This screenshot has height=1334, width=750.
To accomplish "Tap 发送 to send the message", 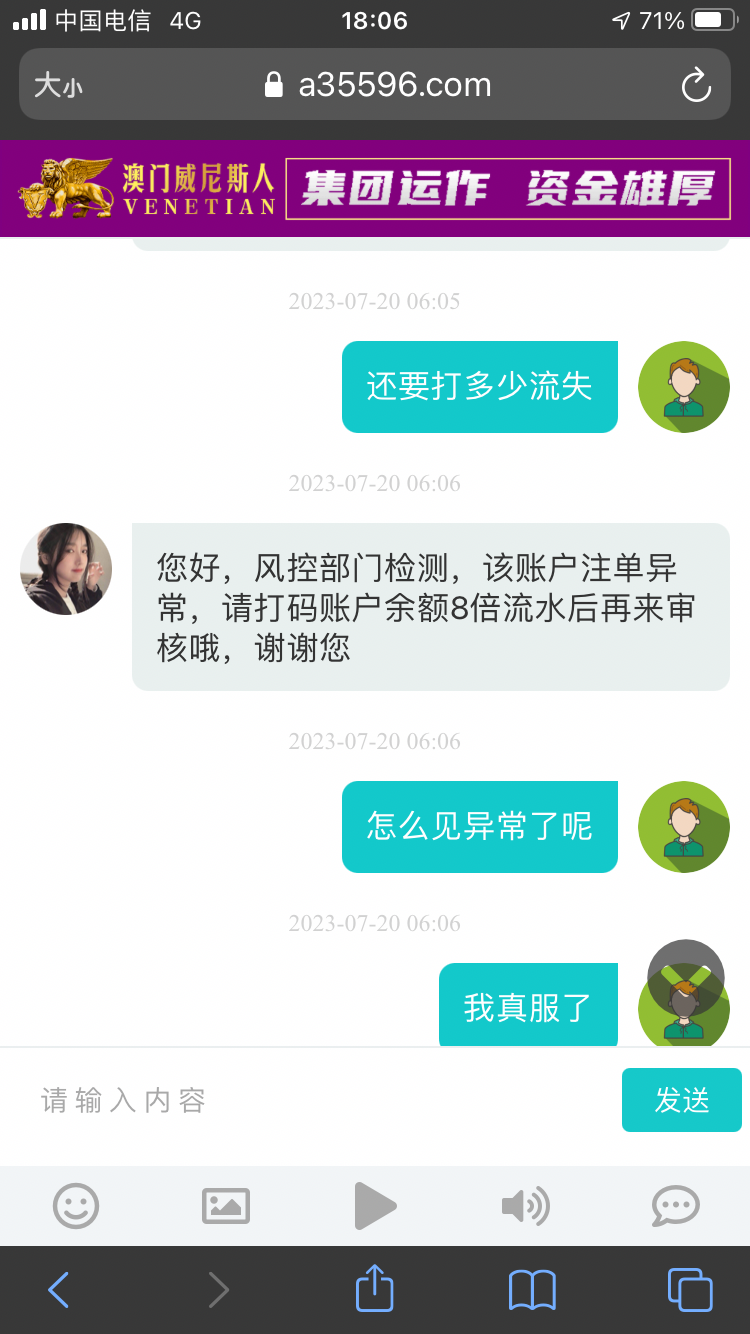I will coord(681,1100).
